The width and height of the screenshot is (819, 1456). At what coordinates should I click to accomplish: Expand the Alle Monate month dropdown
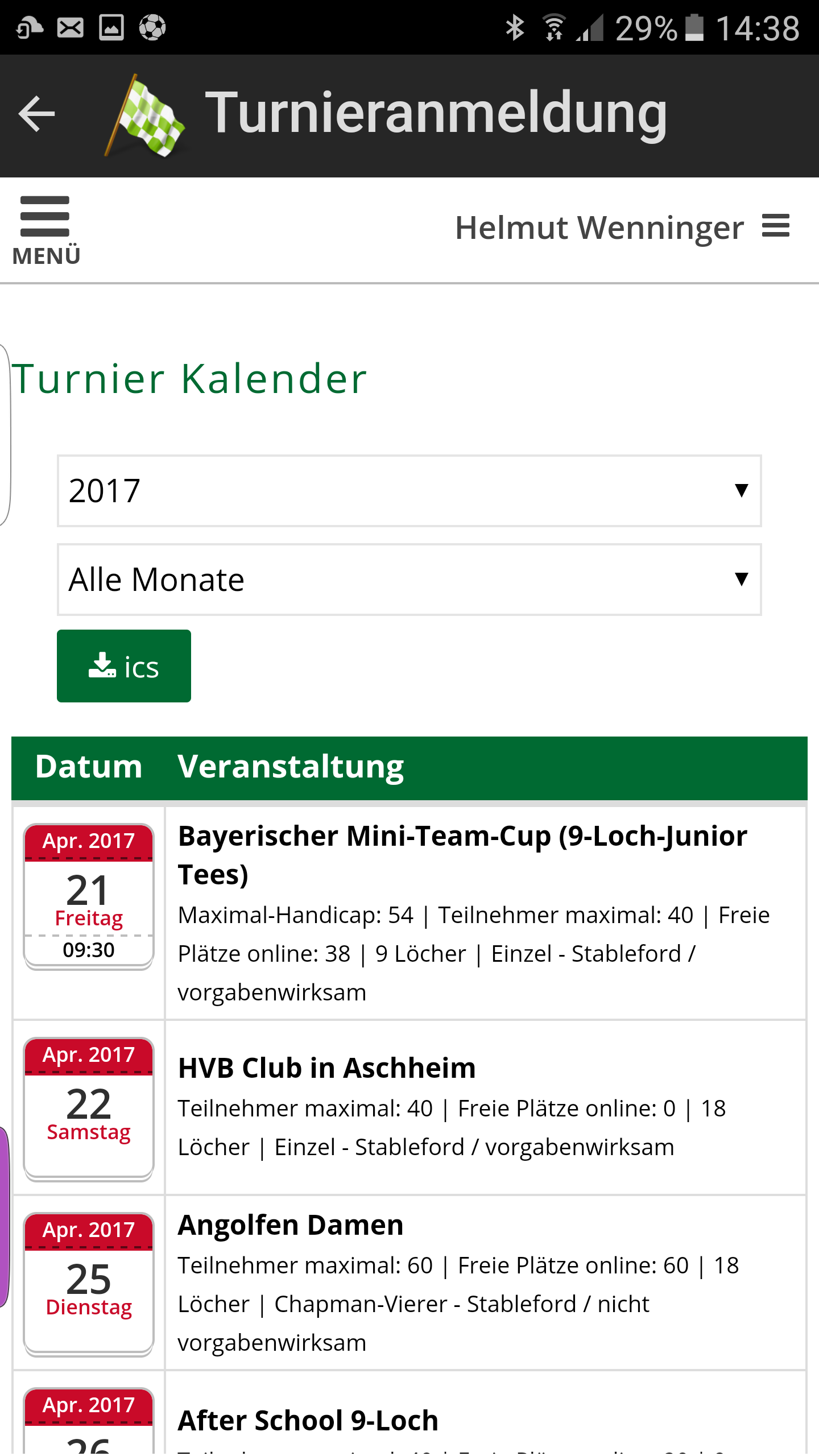[x=409, y=580]
